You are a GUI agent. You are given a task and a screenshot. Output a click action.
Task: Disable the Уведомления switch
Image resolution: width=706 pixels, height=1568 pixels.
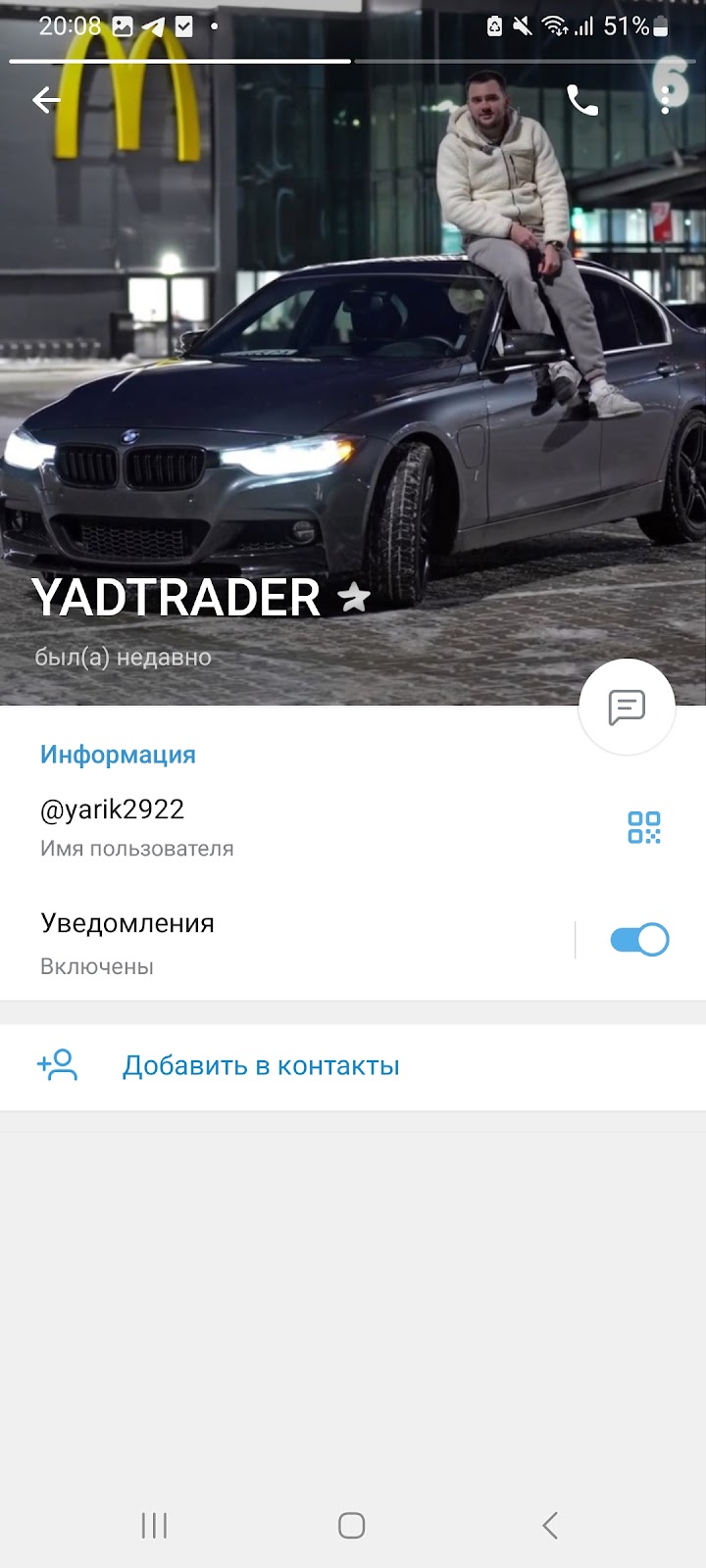coord(639,940)
